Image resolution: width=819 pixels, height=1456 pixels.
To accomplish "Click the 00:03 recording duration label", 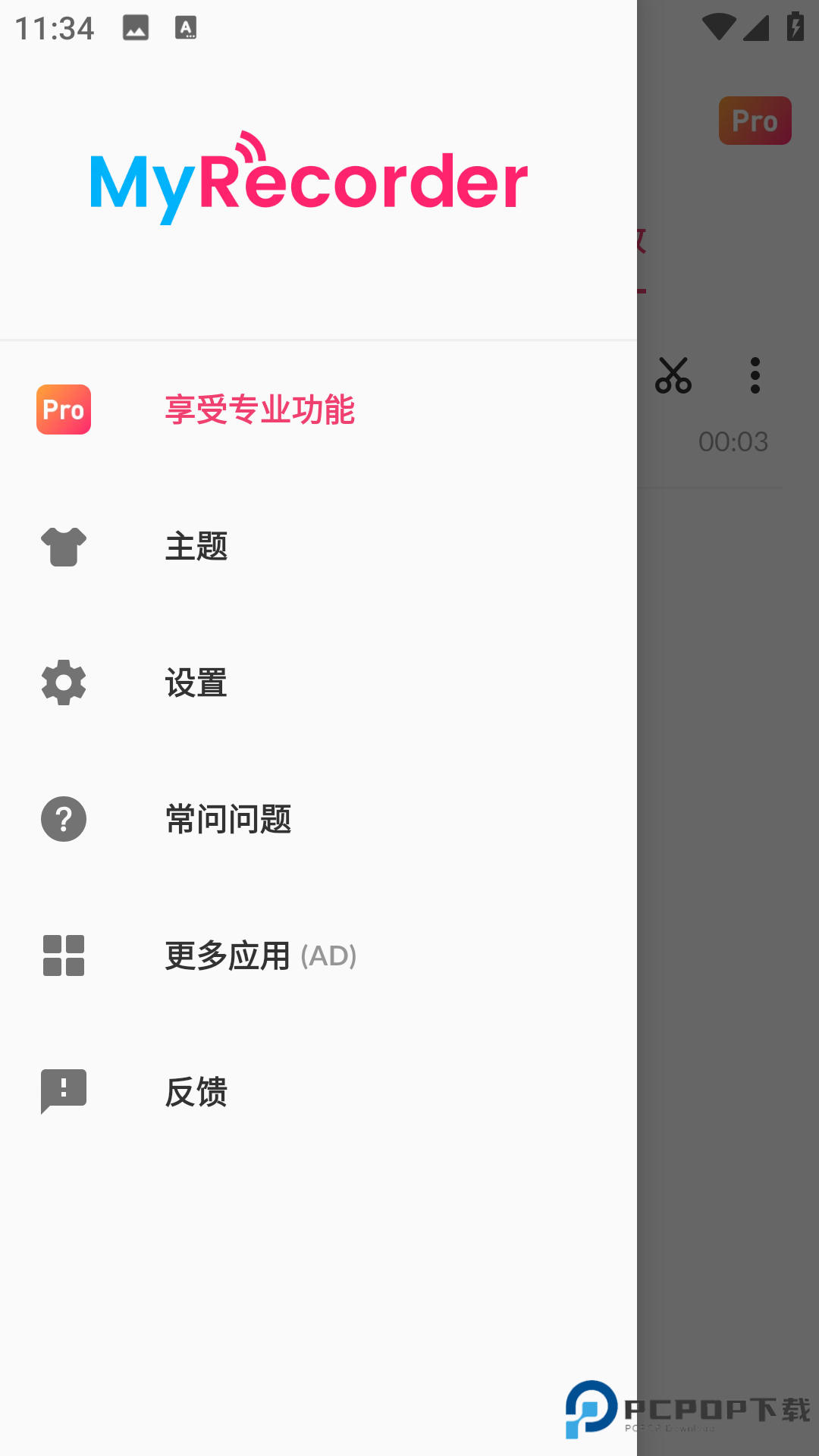I will click(x=733, y=441).
